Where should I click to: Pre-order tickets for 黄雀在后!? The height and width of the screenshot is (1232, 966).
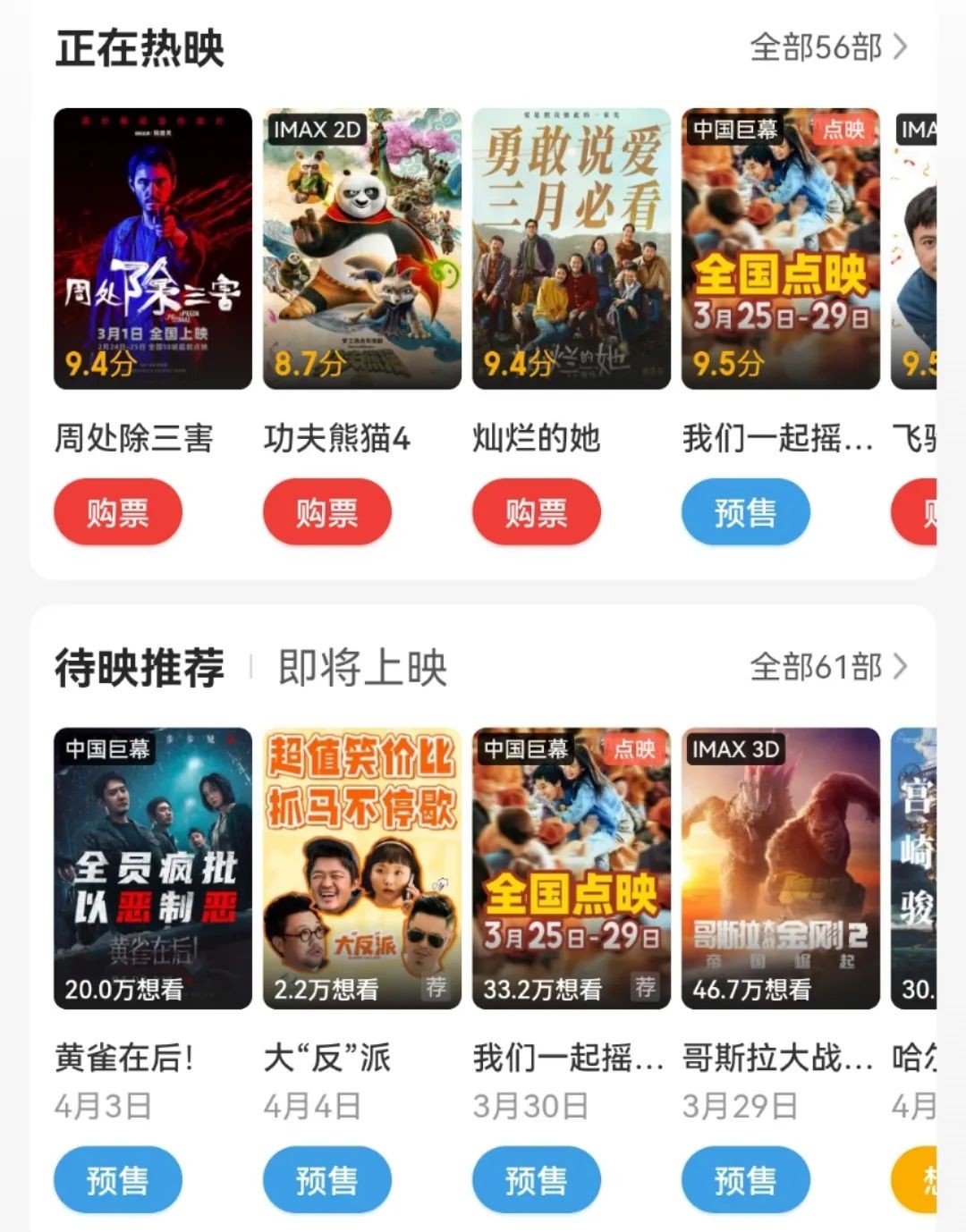(x=118, y=1180)
